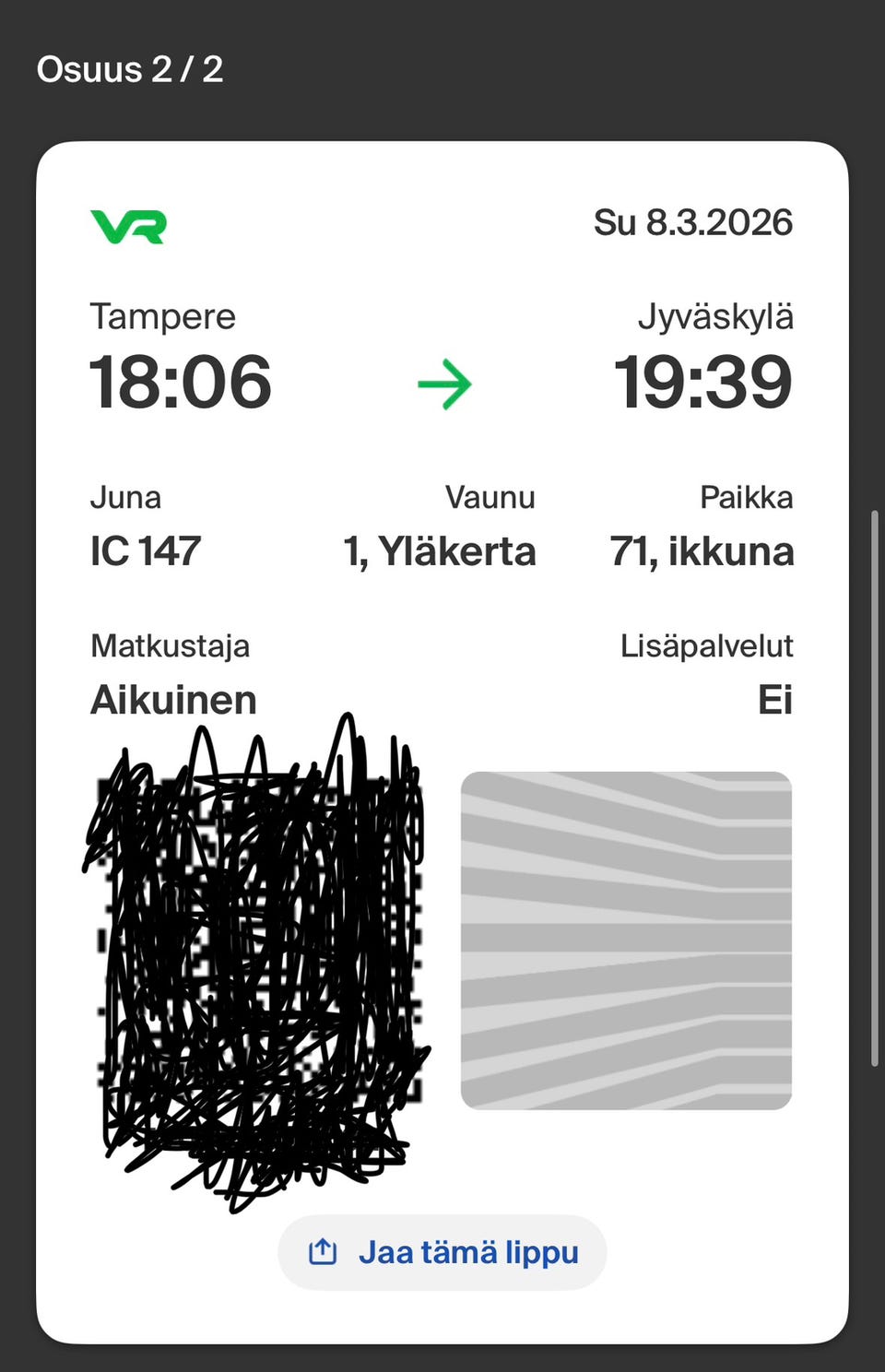Click the green VR logo
This screenshot has height=1372, width=885.
pyautogui.click(x=129, y=226)
